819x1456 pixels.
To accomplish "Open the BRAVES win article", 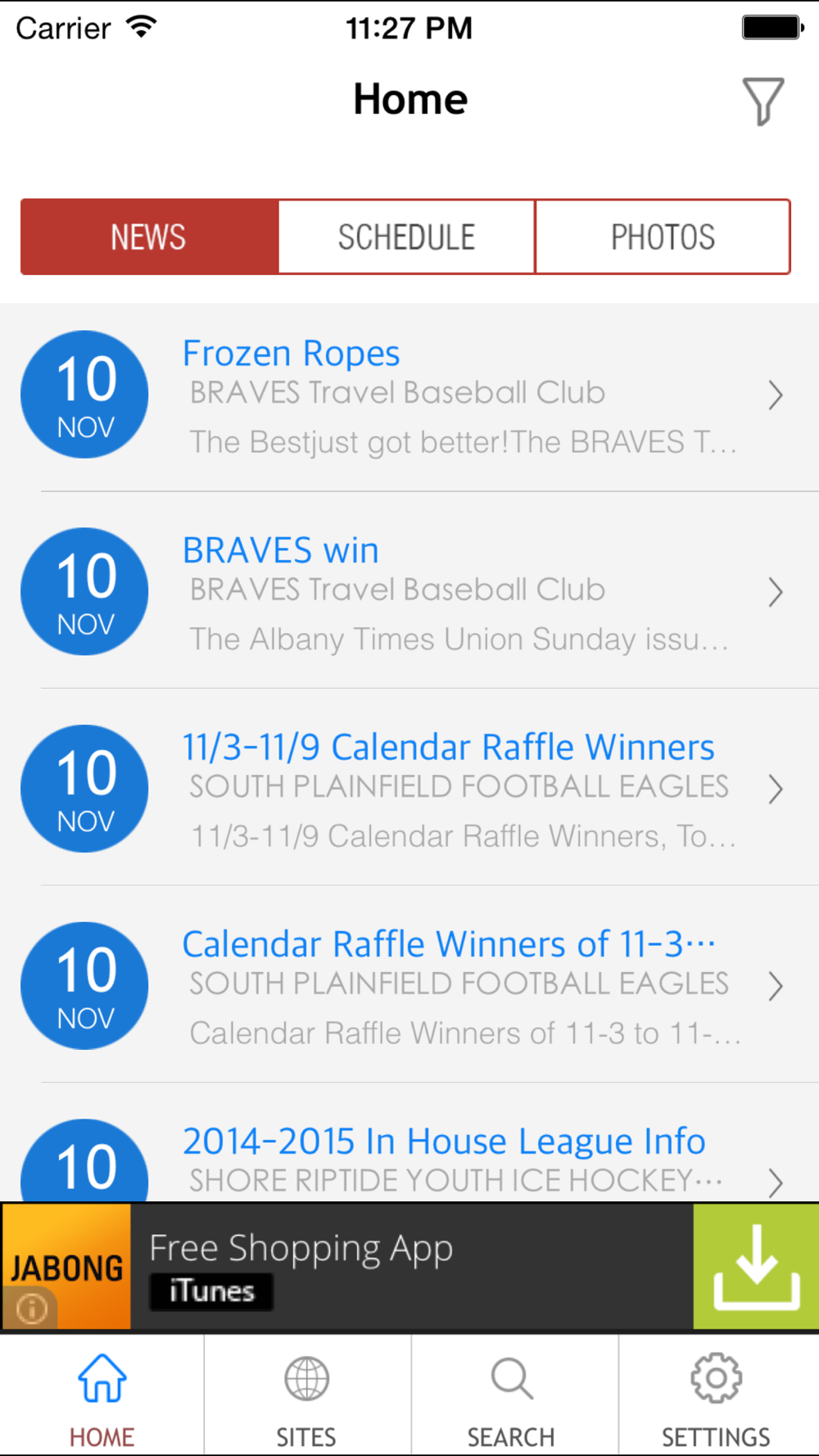I will tap(409, 590).
